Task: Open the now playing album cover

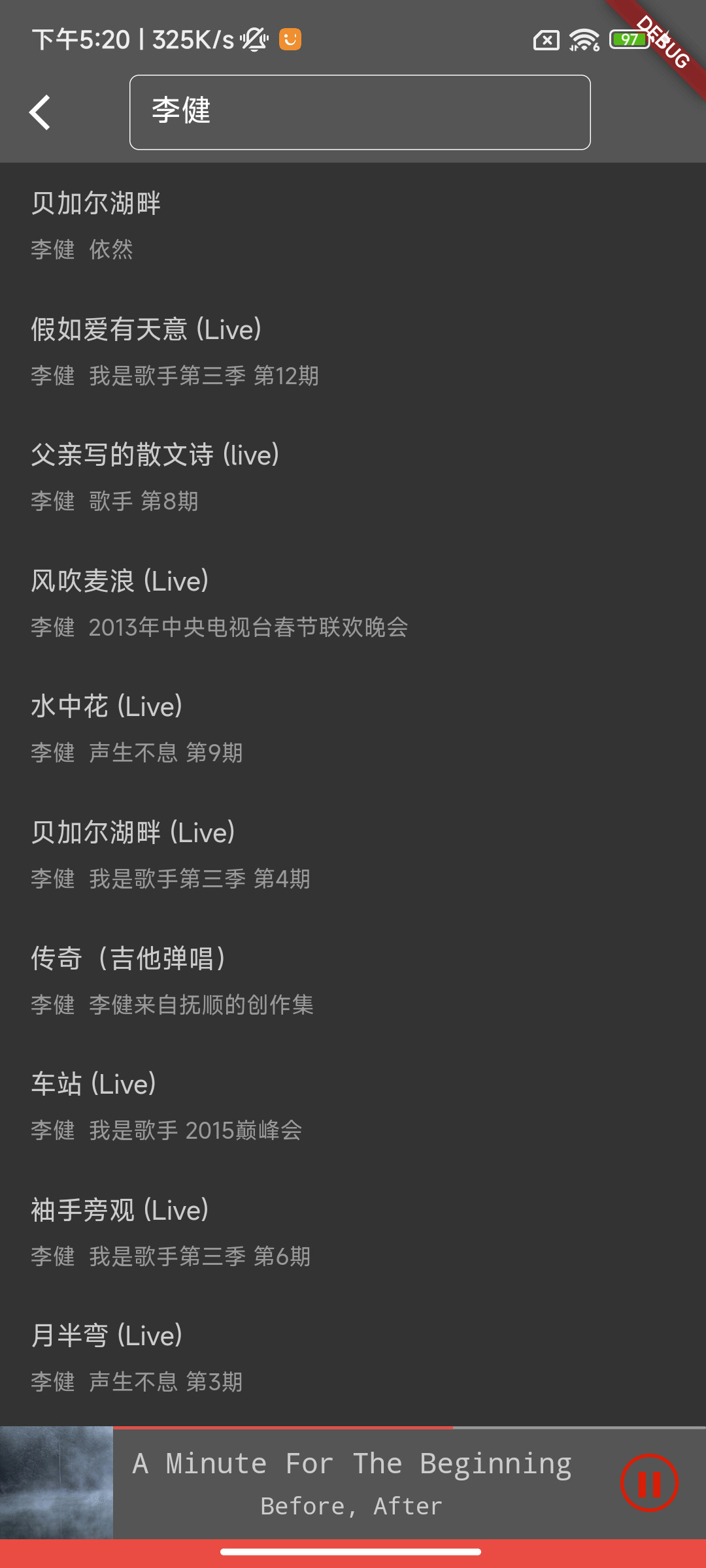Action: pyautogui.click(x=56, y=1483)
